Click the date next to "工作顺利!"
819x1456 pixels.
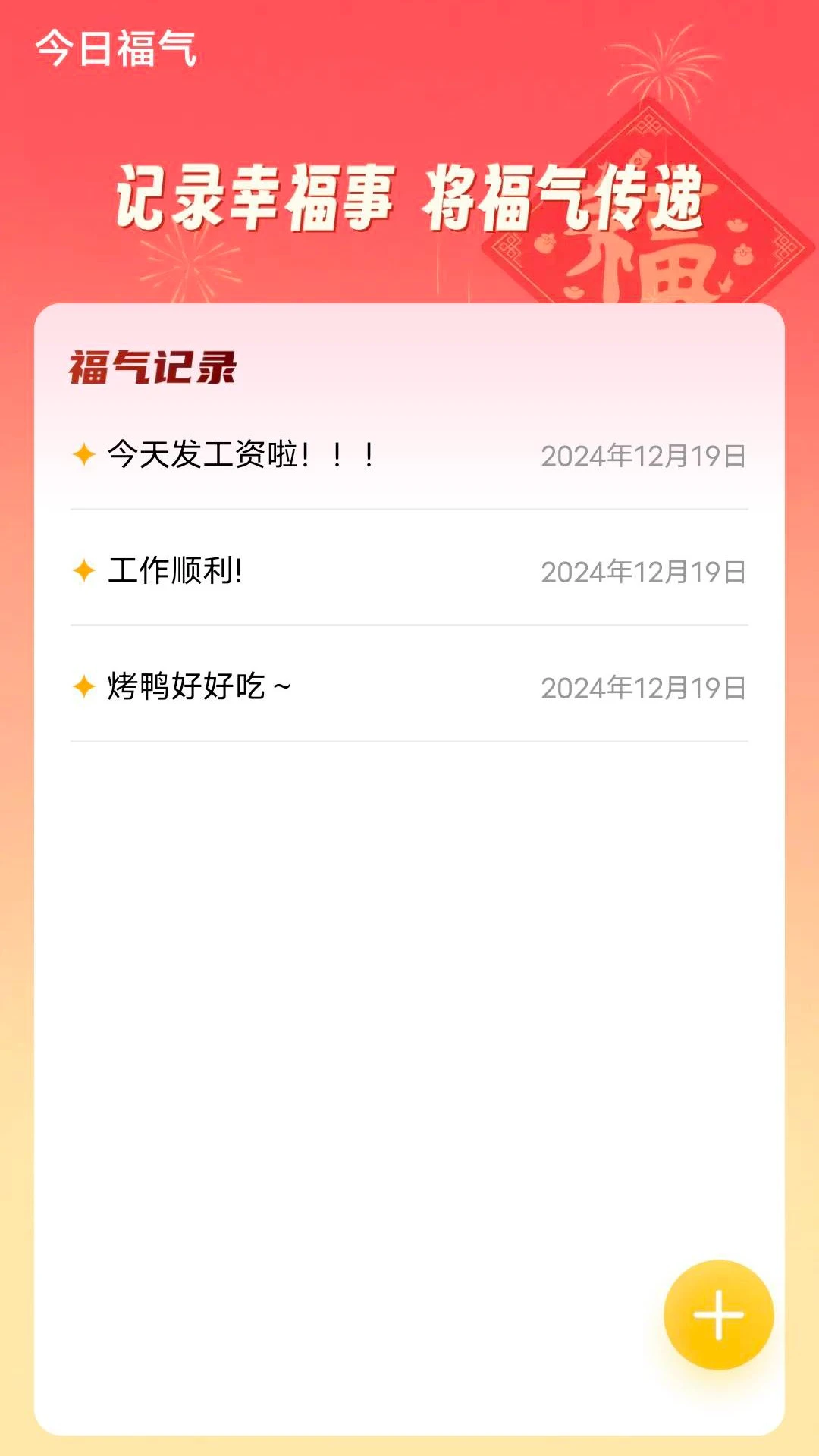coord(644,573)
